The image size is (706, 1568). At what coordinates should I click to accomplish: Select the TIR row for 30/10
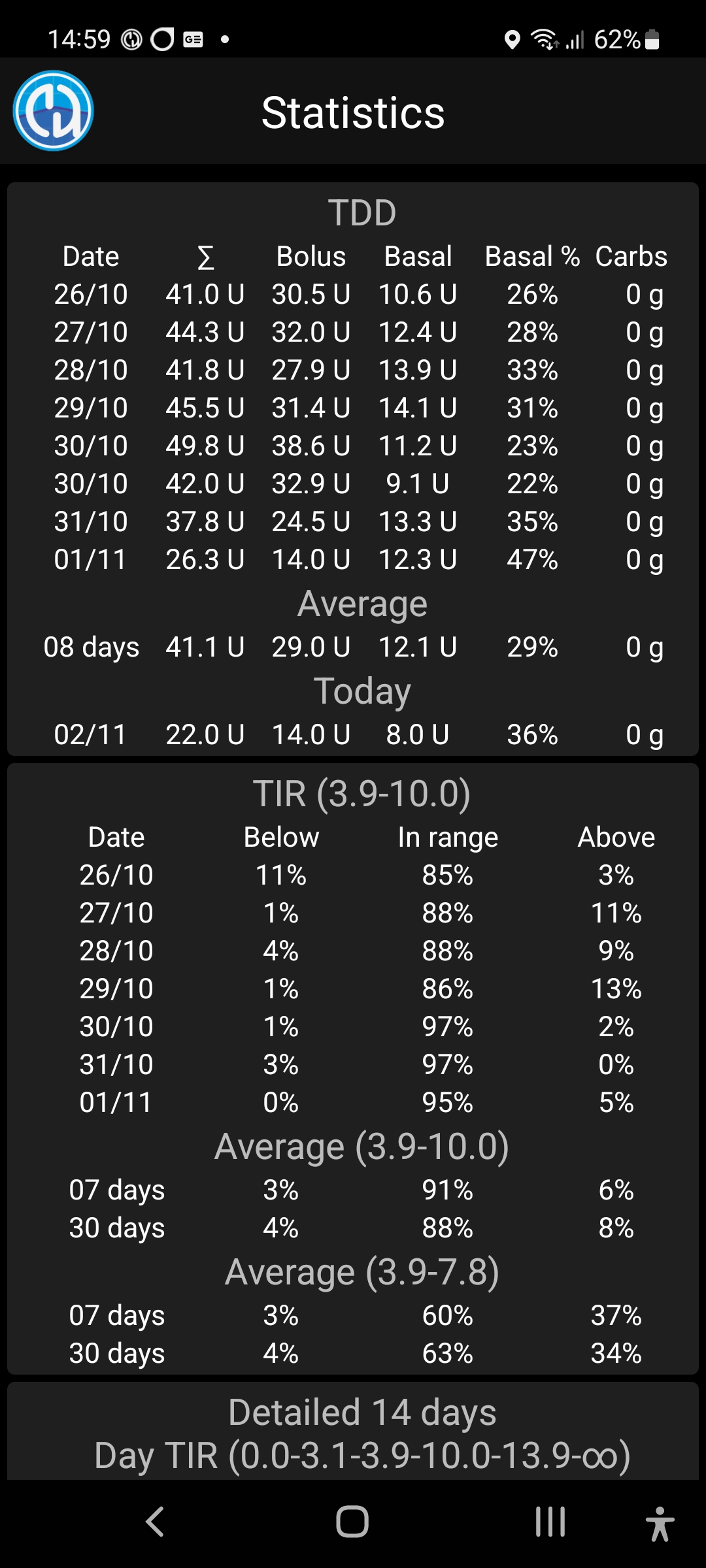[x=353, y=1026]
